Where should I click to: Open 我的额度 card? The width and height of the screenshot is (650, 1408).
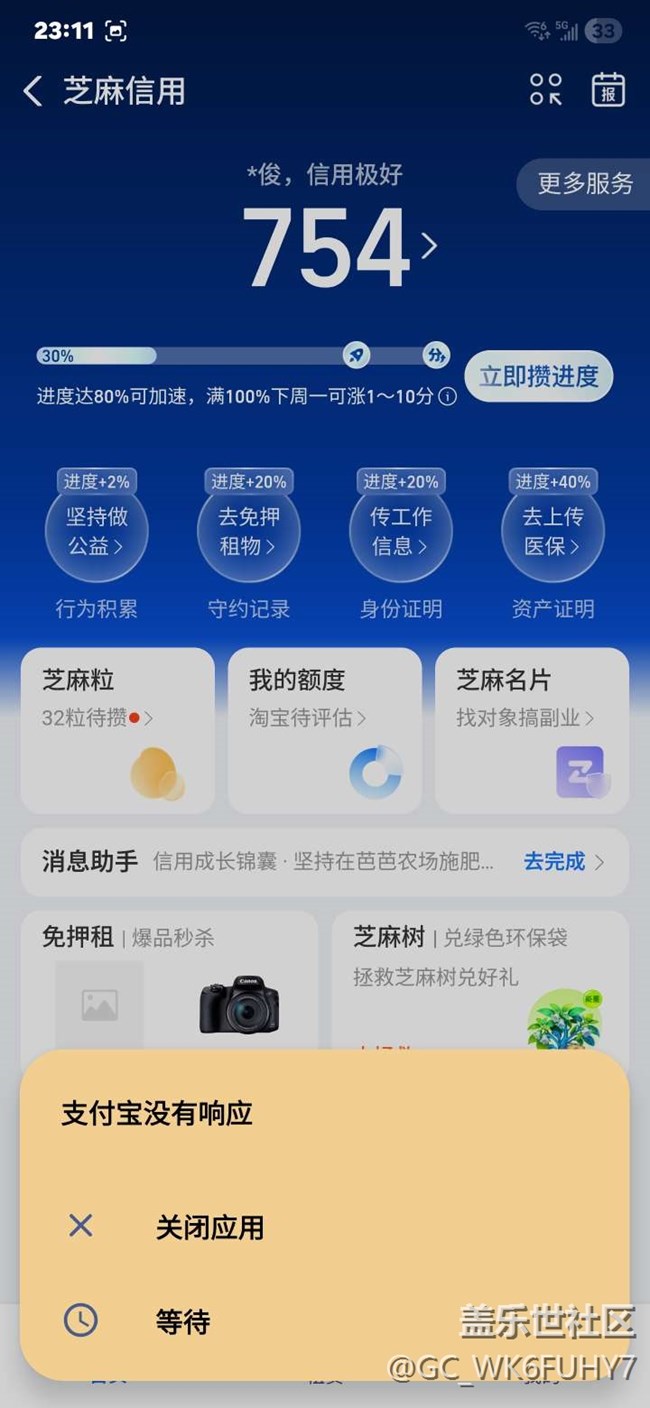tap(324, 730)
